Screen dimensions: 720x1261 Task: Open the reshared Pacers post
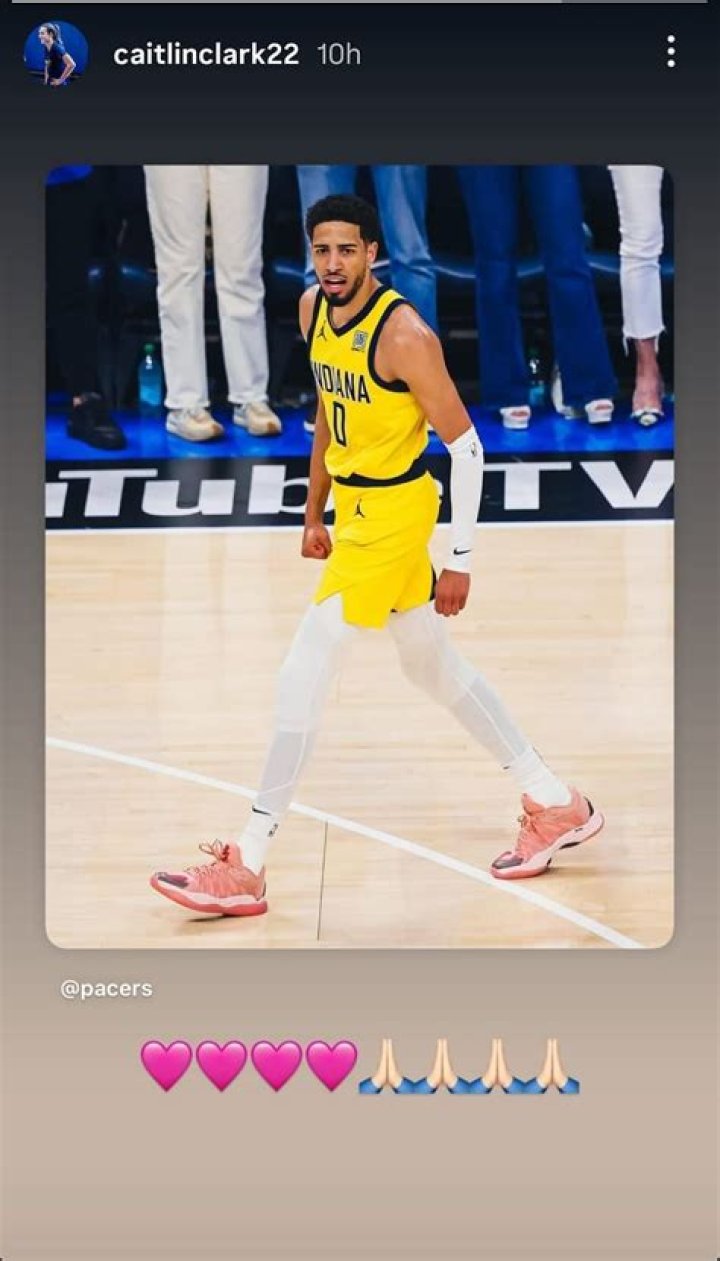359,556
